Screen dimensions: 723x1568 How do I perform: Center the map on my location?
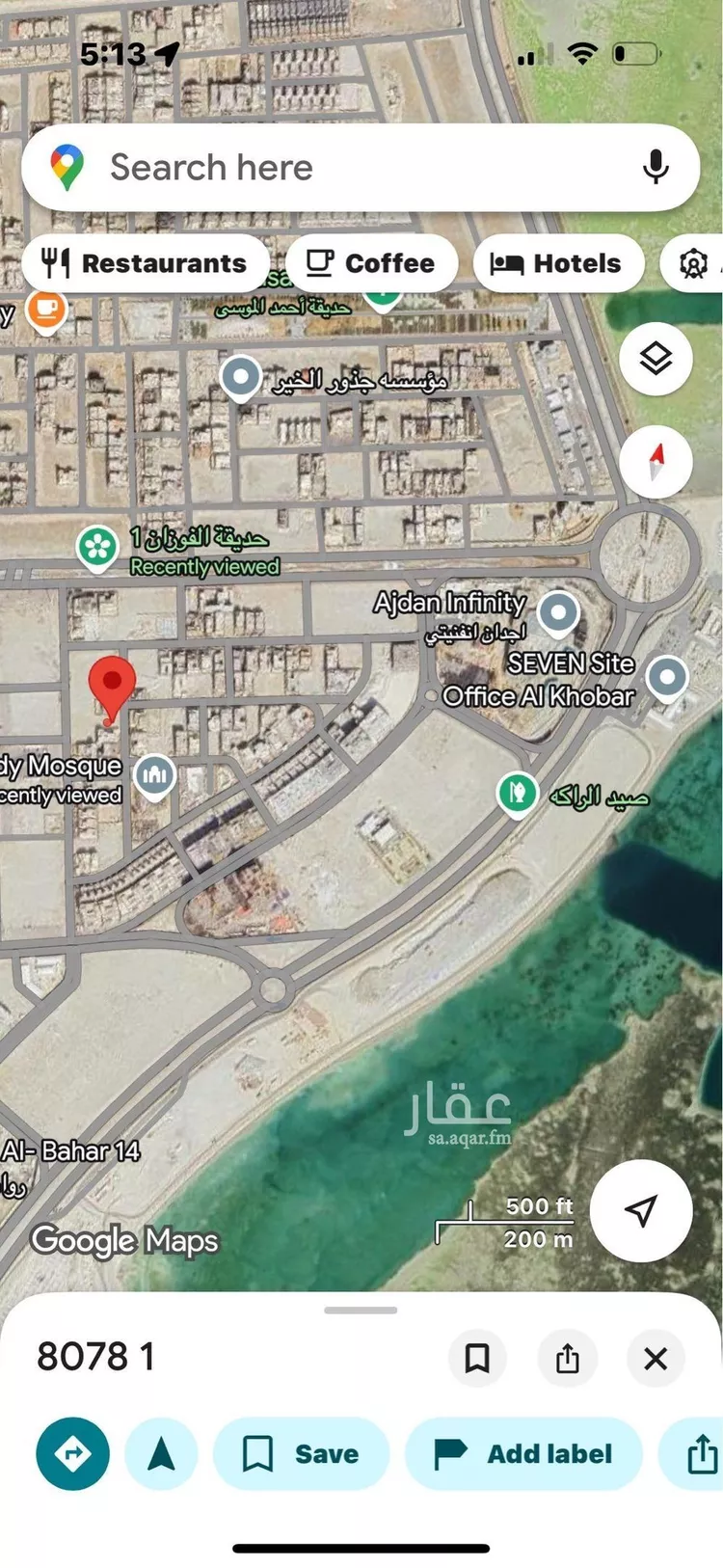[640, 1210]
